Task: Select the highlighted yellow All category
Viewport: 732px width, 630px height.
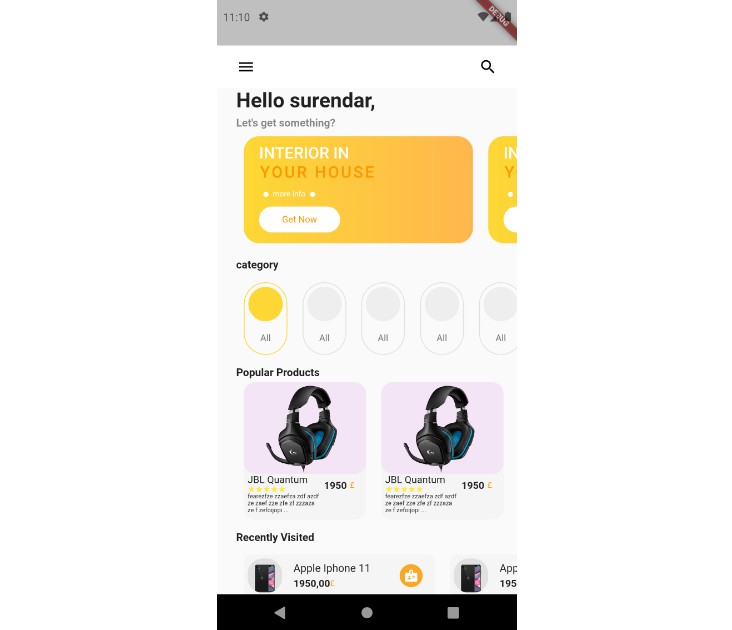Action: pos(265,318)
